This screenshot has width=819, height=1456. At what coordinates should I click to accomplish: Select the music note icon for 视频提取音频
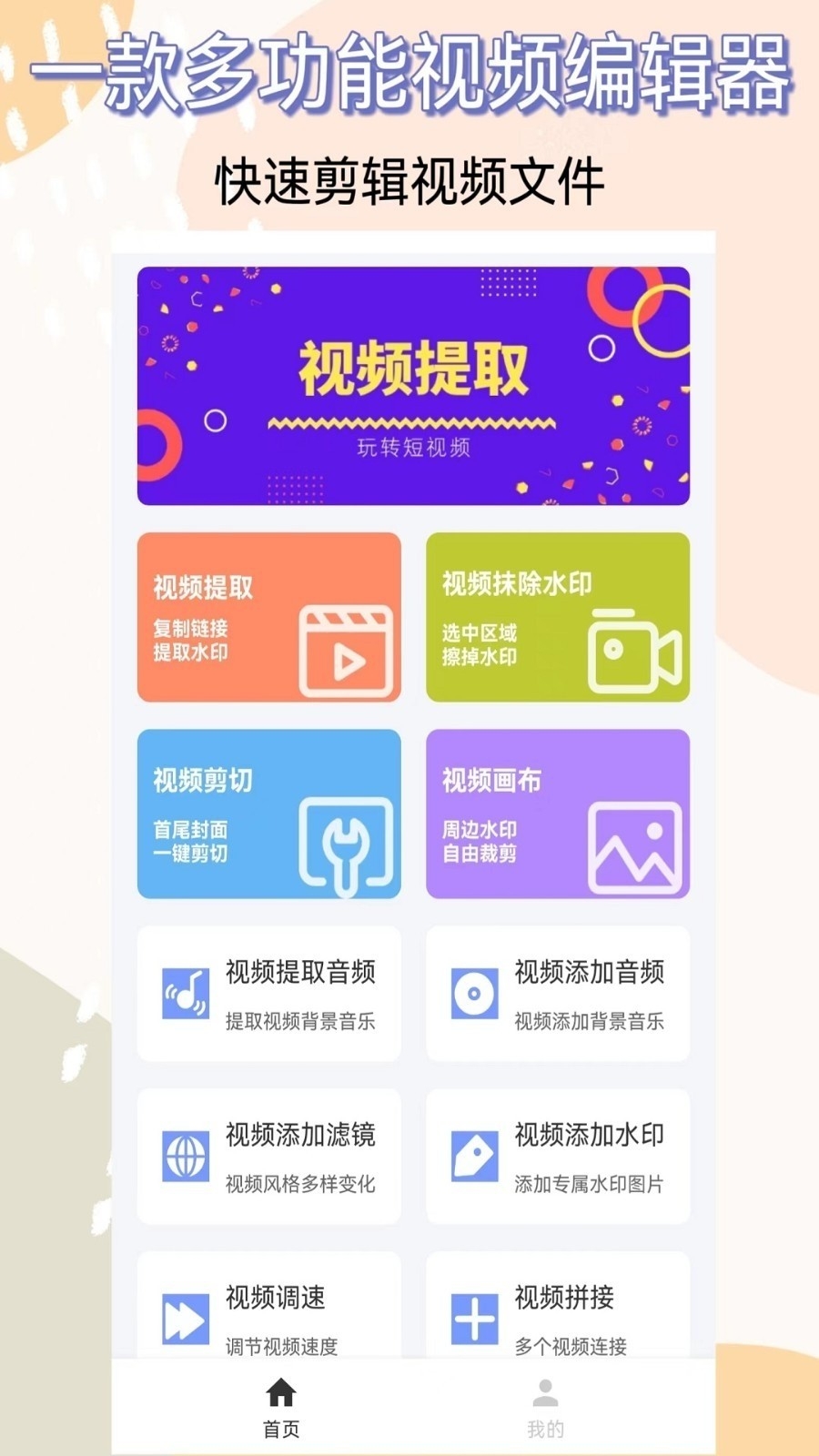185,995
